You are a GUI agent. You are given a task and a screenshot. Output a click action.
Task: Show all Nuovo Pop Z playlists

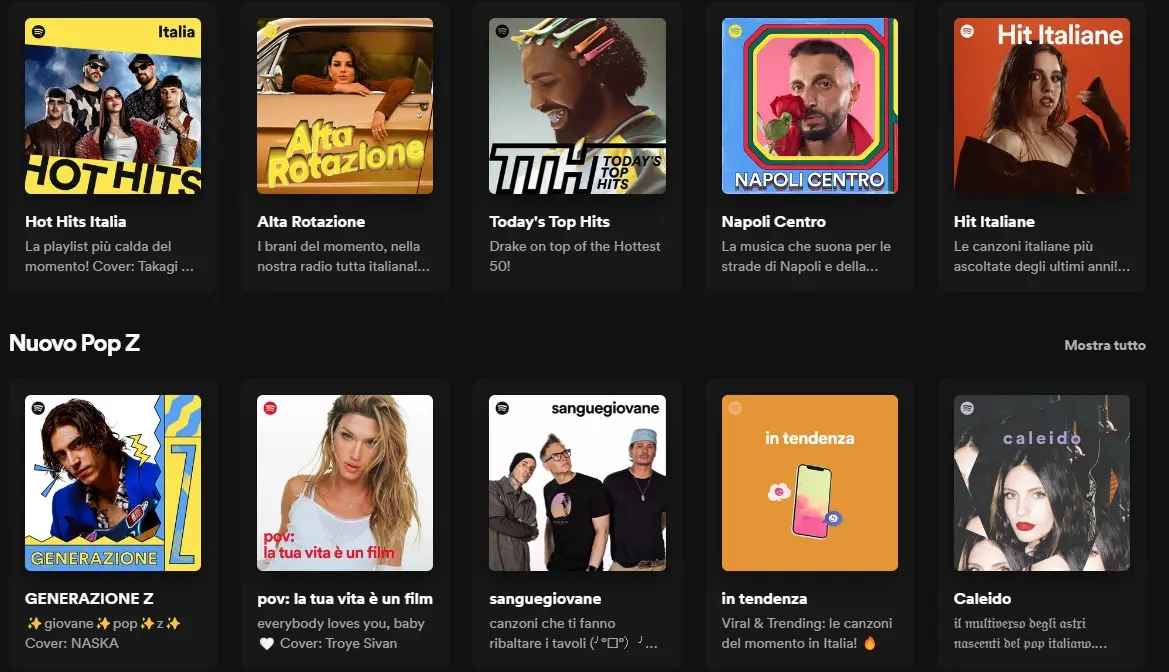(1104, 345)
